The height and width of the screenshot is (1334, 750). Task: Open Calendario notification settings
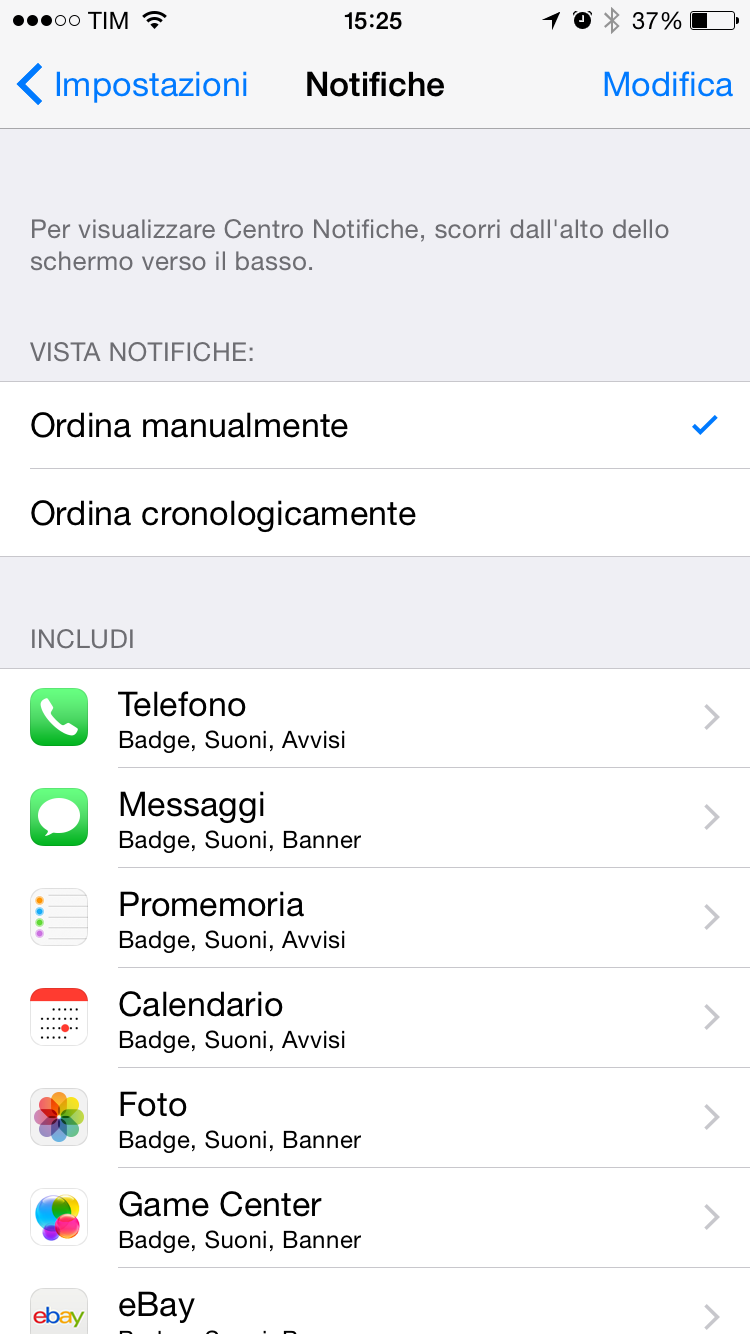point(375,1018)
